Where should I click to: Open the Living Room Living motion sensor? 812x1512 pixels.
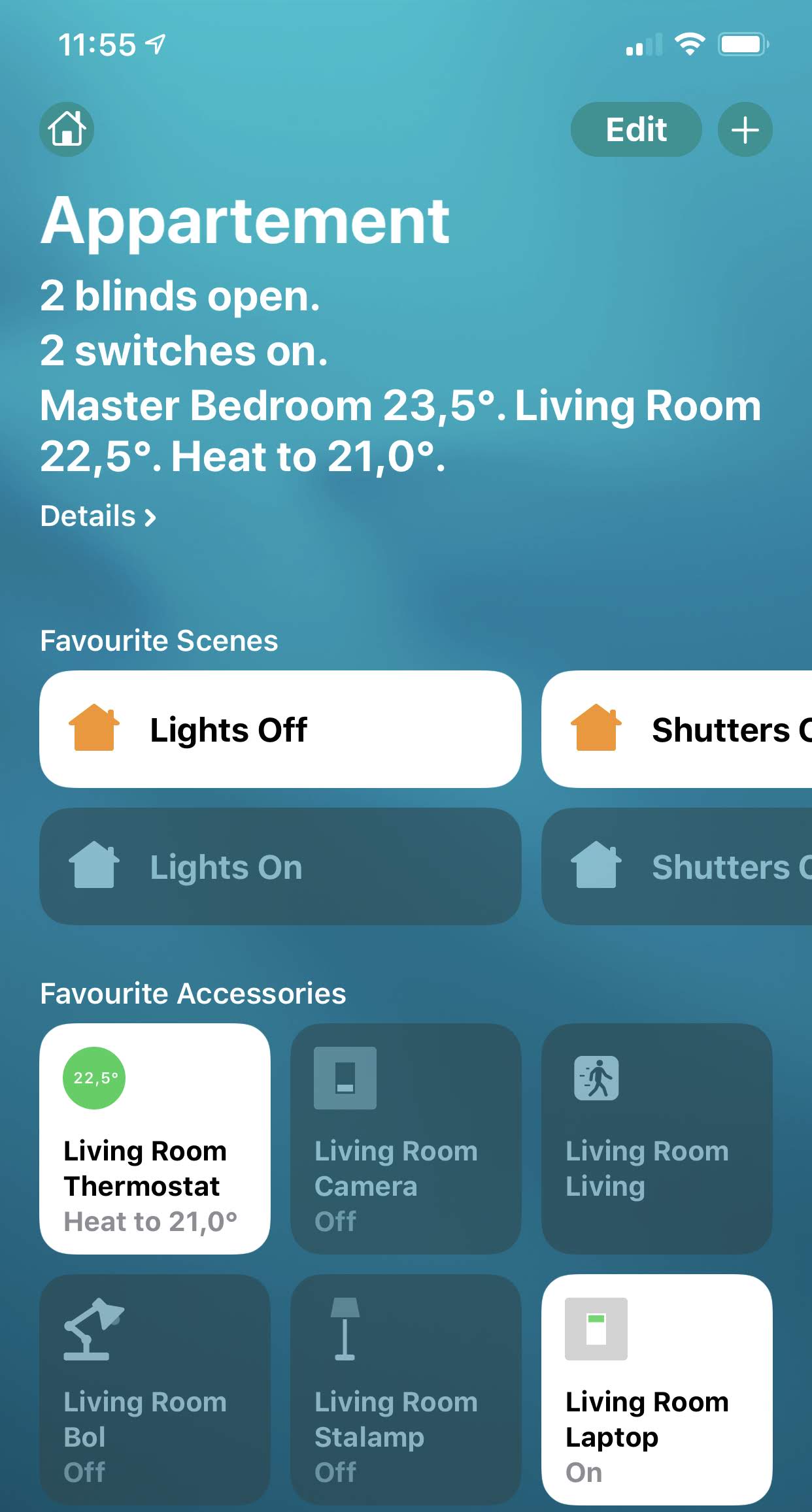[657, 1139]
